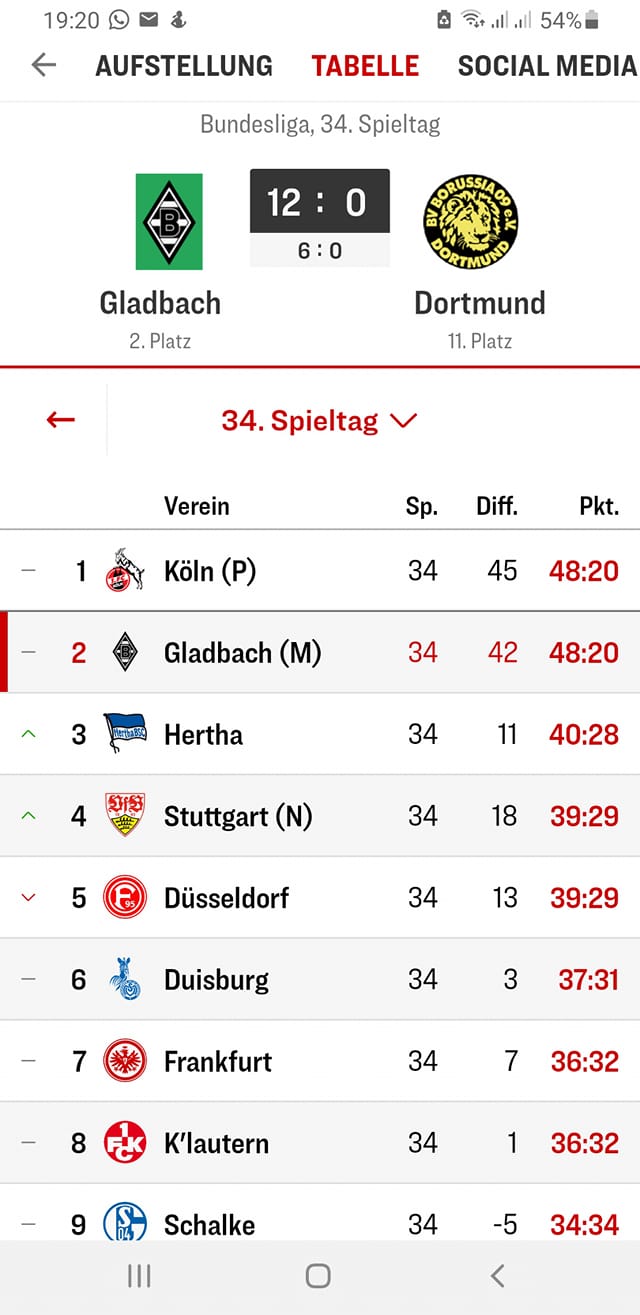The width and height of the screenshot is (640, 1315).
Task: Select the Tabelle tab
Action: (365, 66)
